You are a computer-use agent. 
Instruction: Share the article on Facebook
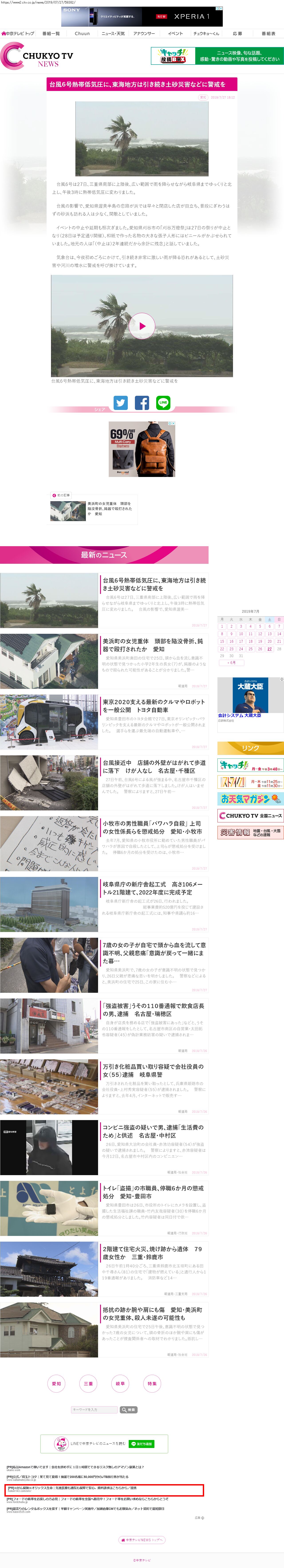[142, 402]
